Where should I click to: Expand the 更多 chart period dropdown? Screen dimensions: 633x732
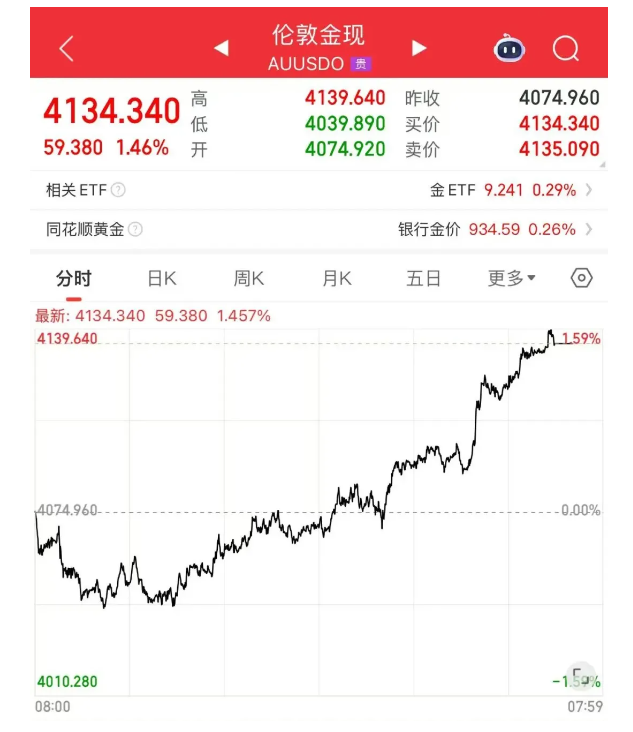click(x=511, y=278)
